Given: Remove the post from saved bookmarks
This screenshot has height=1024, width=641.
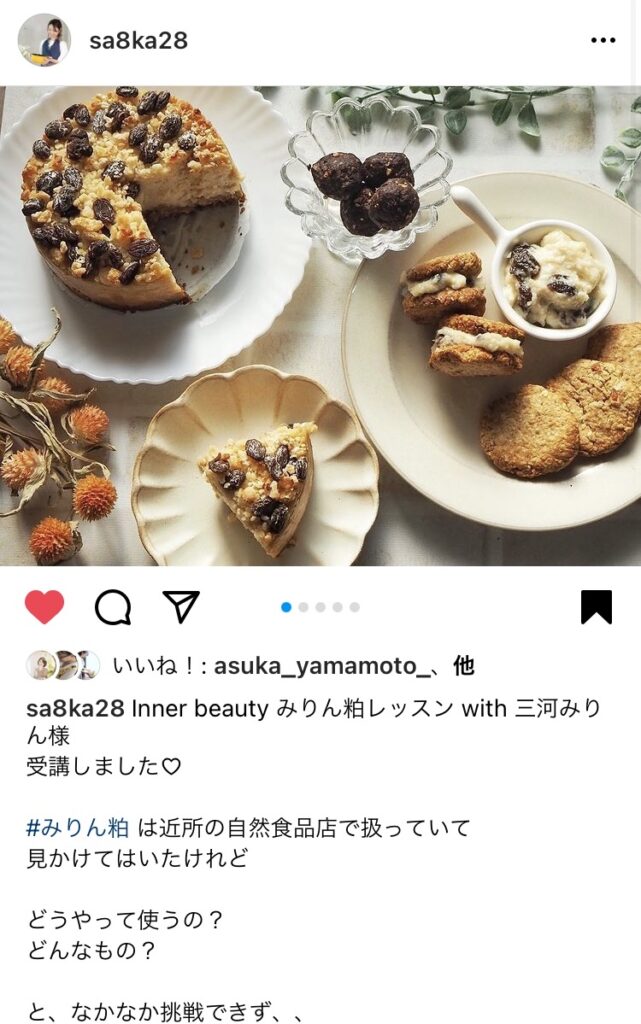Looking at the screenshot, I should pyautogui.click(x=596, y=606).
